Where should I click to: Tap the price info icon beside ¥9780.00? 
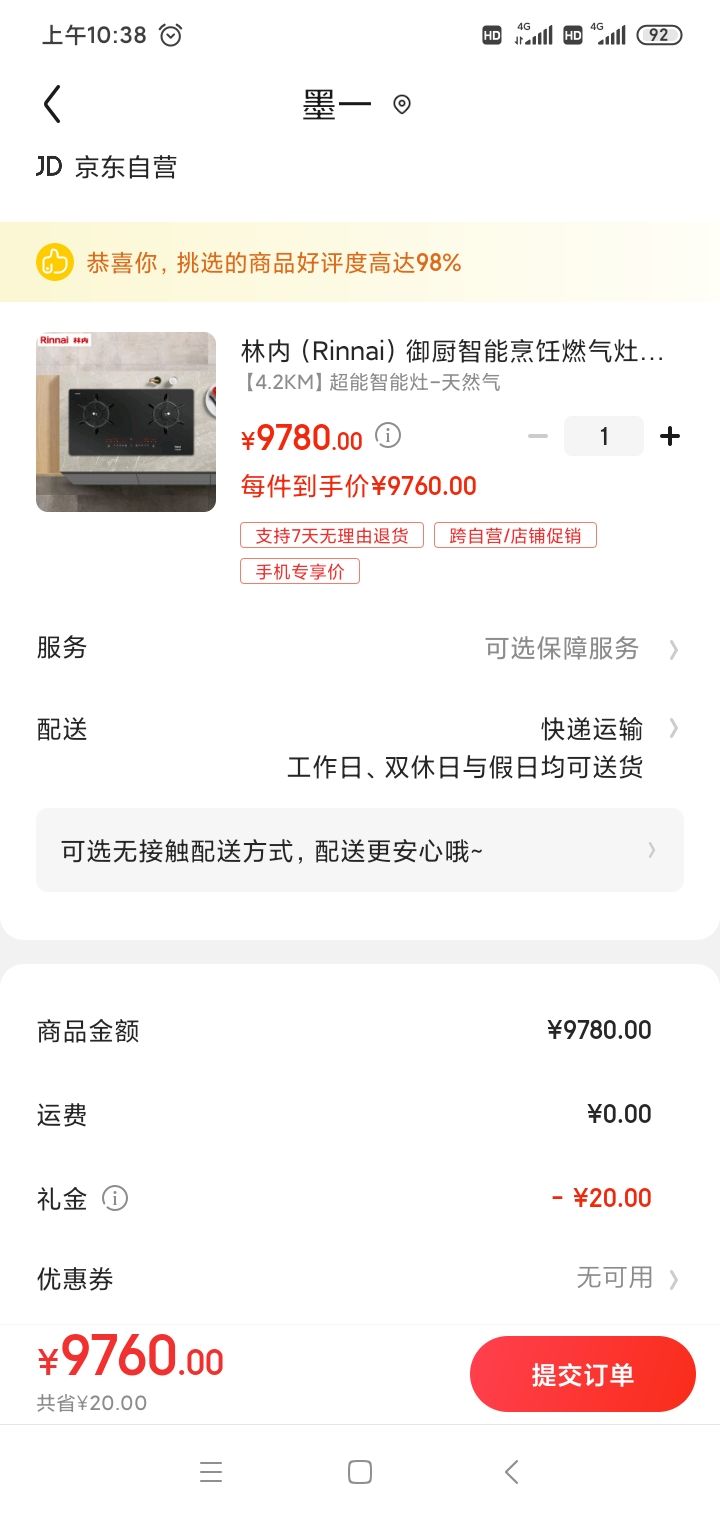[387, 436]
